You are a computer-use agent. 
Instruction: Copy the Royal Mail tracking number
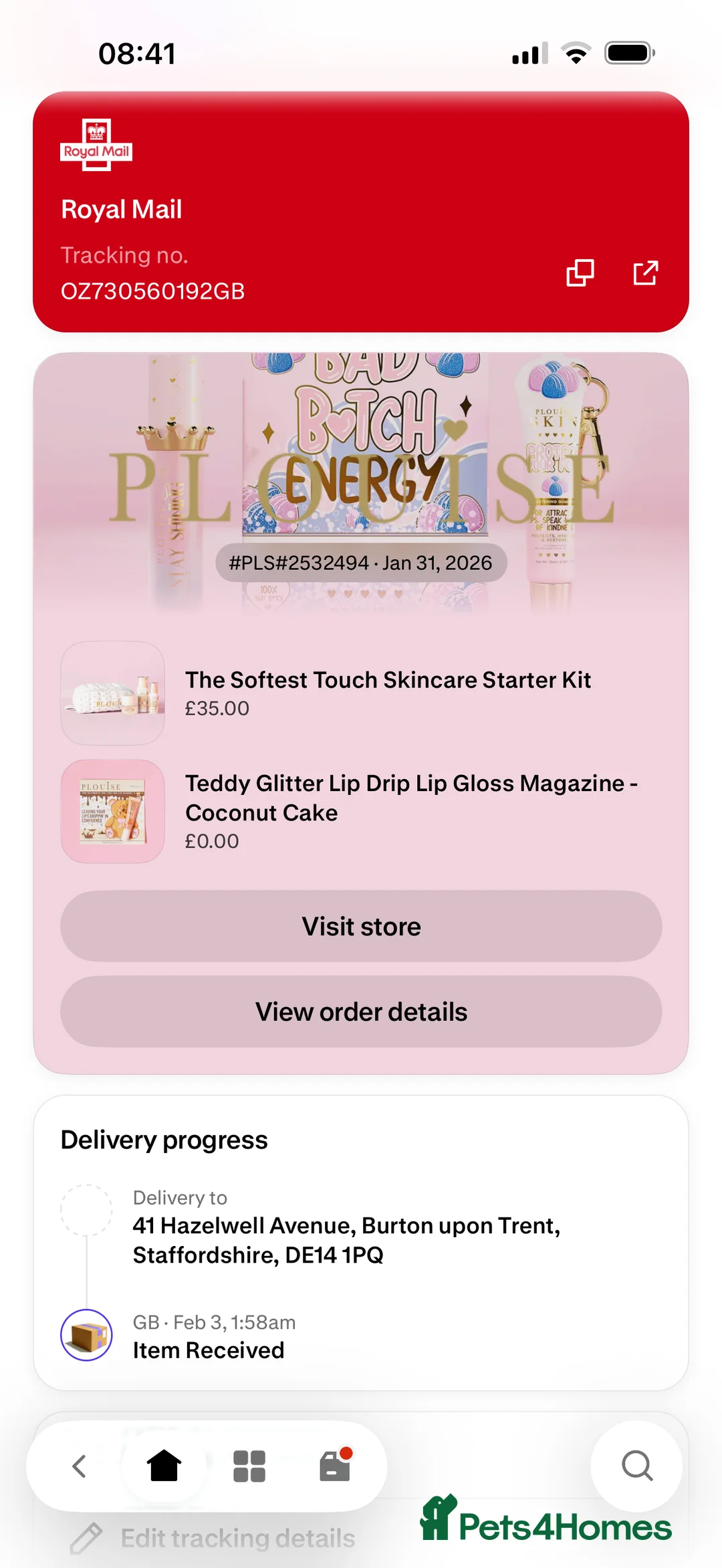(x=580, y=273)
